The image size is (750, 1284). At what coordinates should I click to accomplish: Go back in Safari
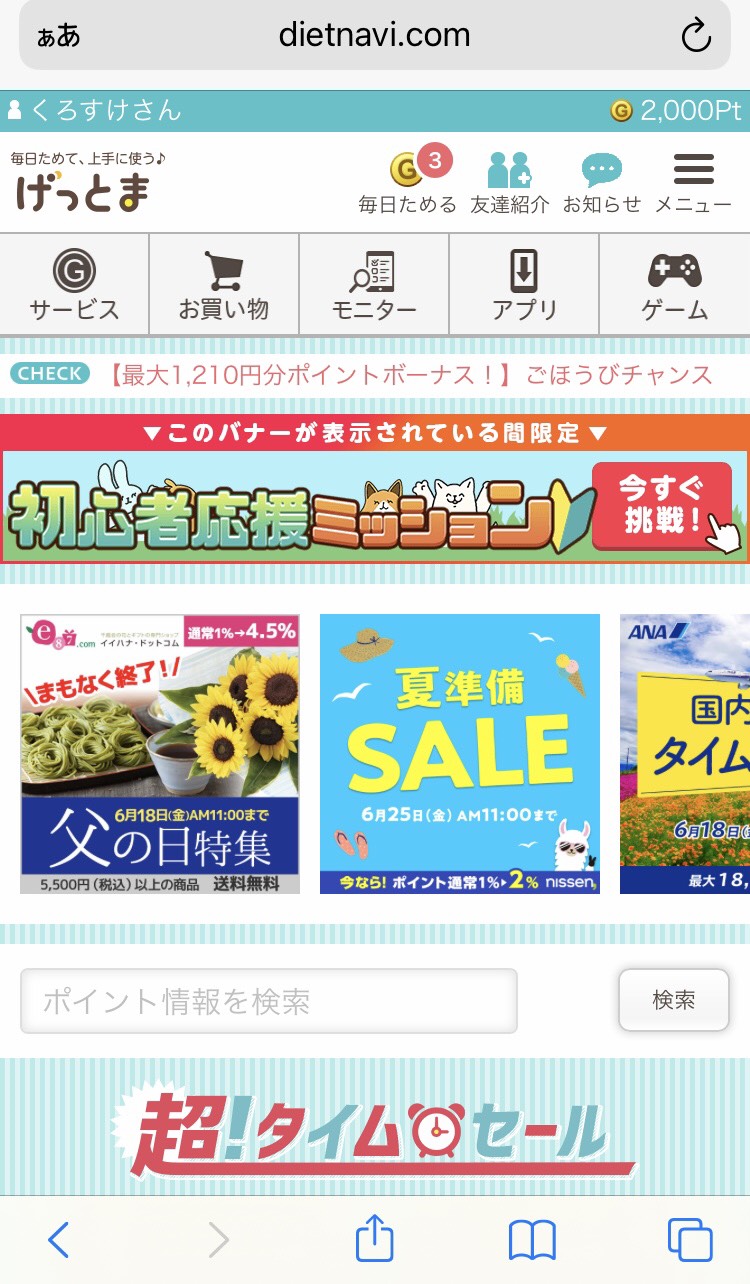pyautogui.click(x=59, y=1241)
